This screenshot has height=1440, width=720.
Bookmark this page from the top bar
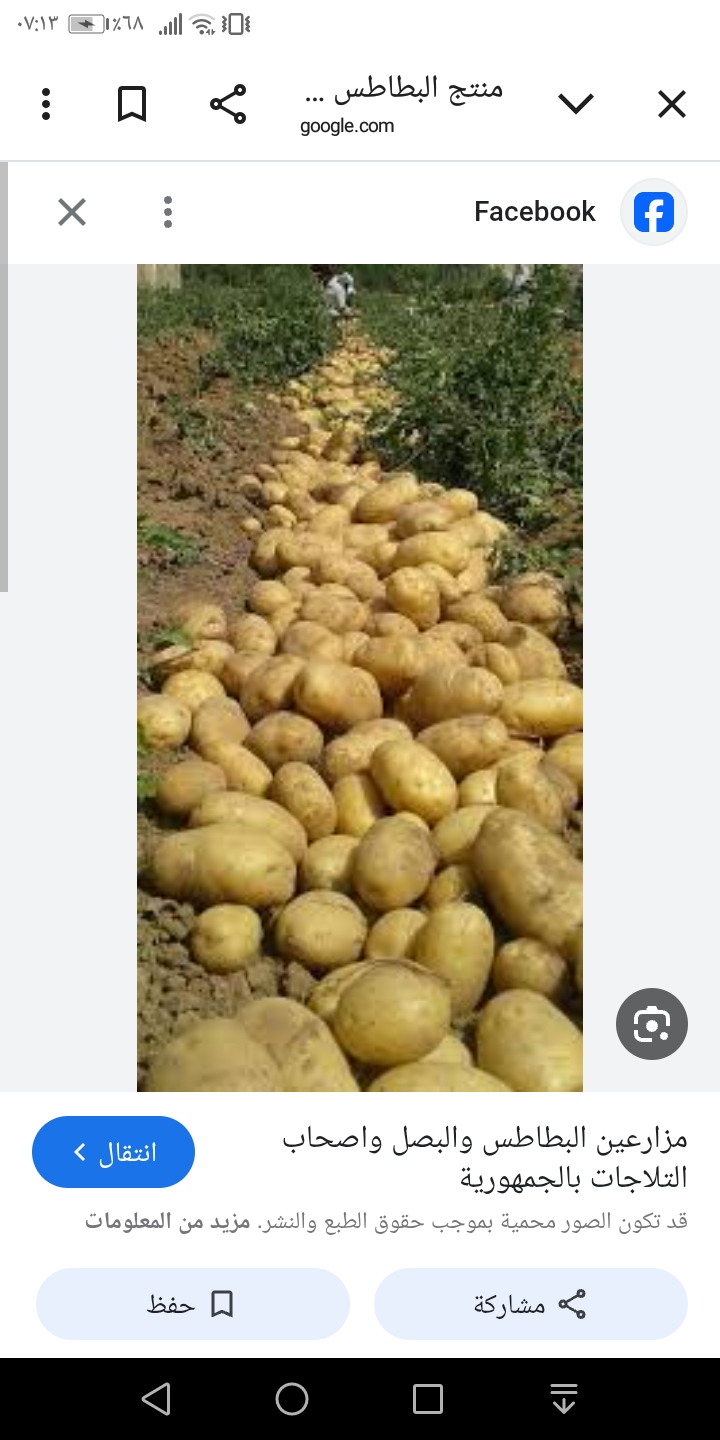[132, 104]
